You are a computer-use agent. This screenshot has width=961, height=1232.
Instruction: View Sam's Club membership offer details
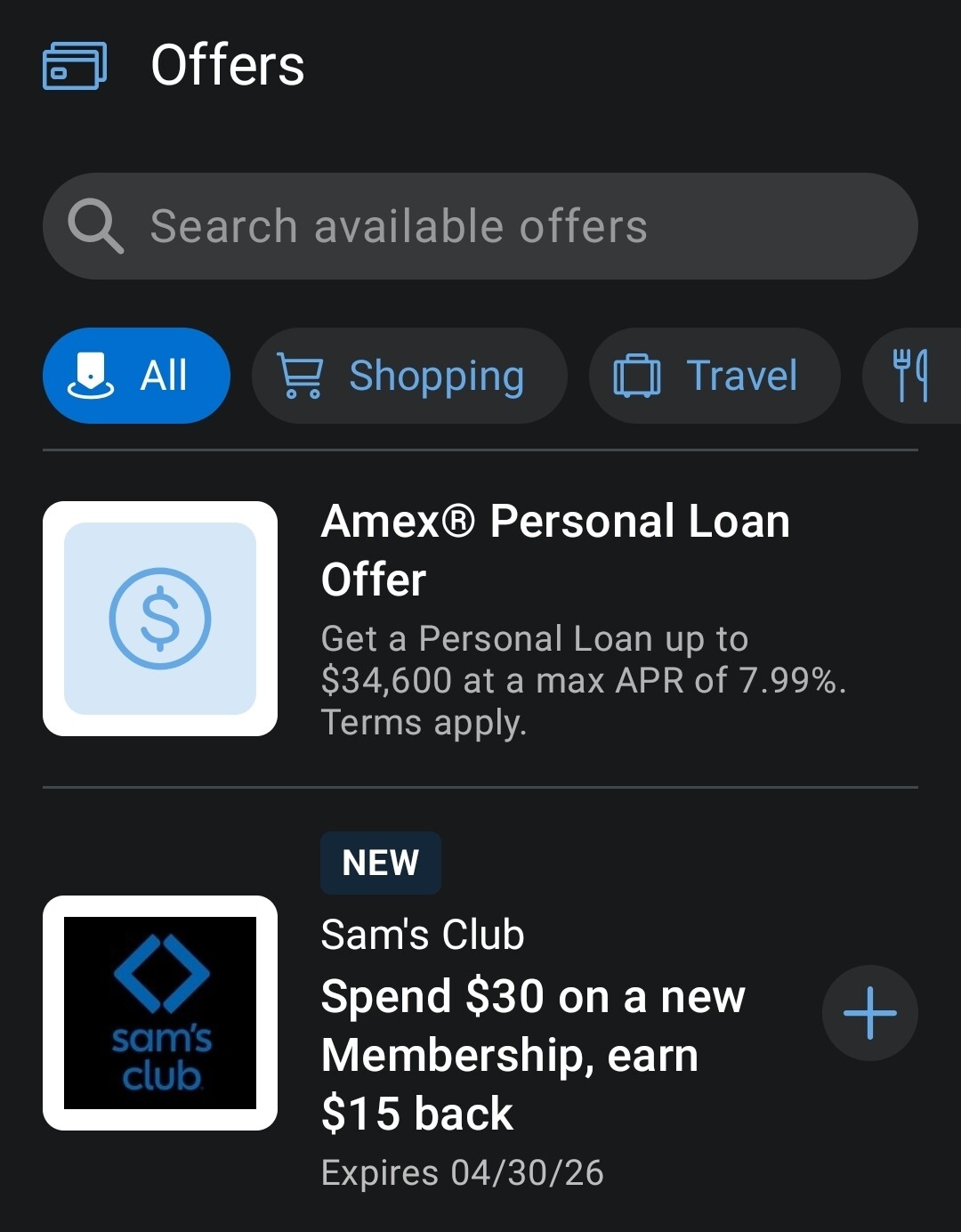tap(532, 1055)
